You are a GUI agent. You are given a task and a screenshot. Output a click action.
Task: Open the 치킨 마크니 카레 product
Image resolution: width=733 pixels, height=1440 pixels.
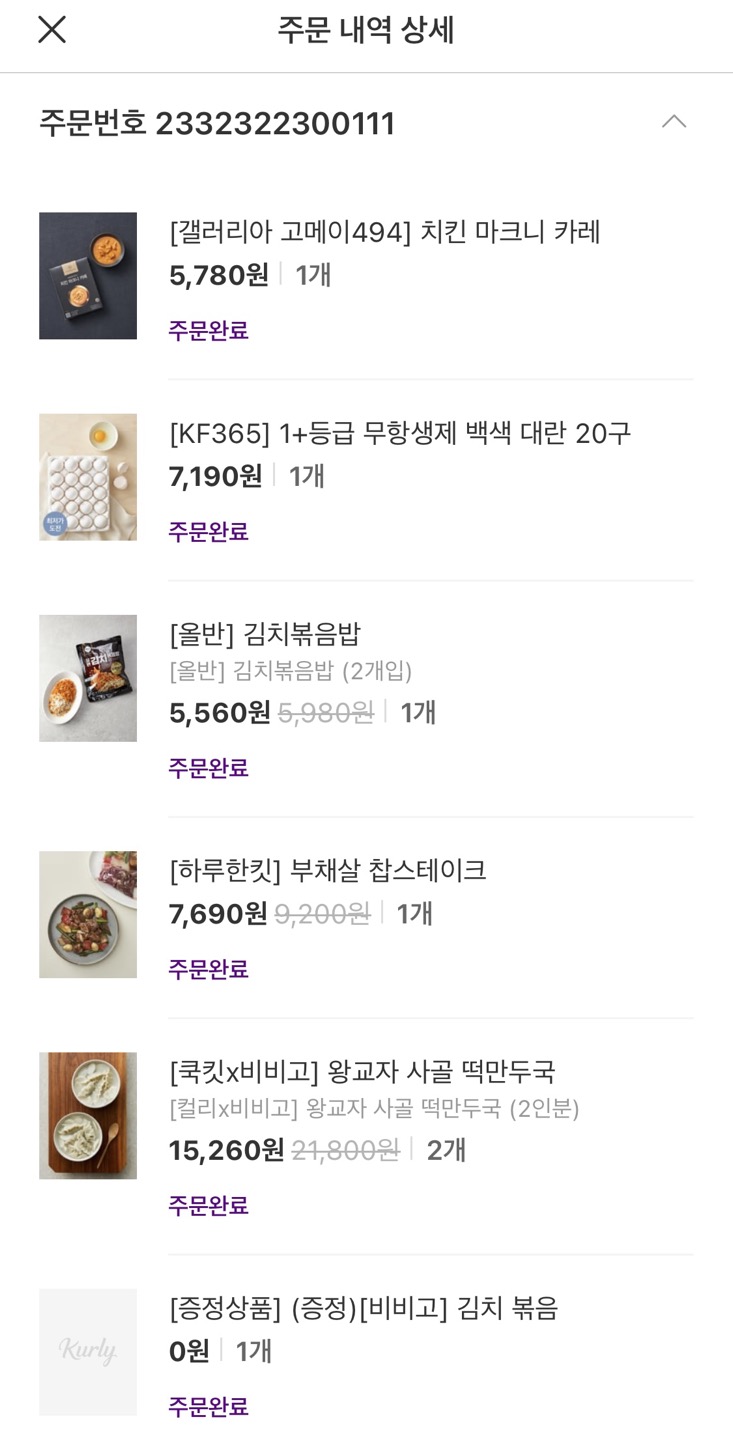(385, 233)
